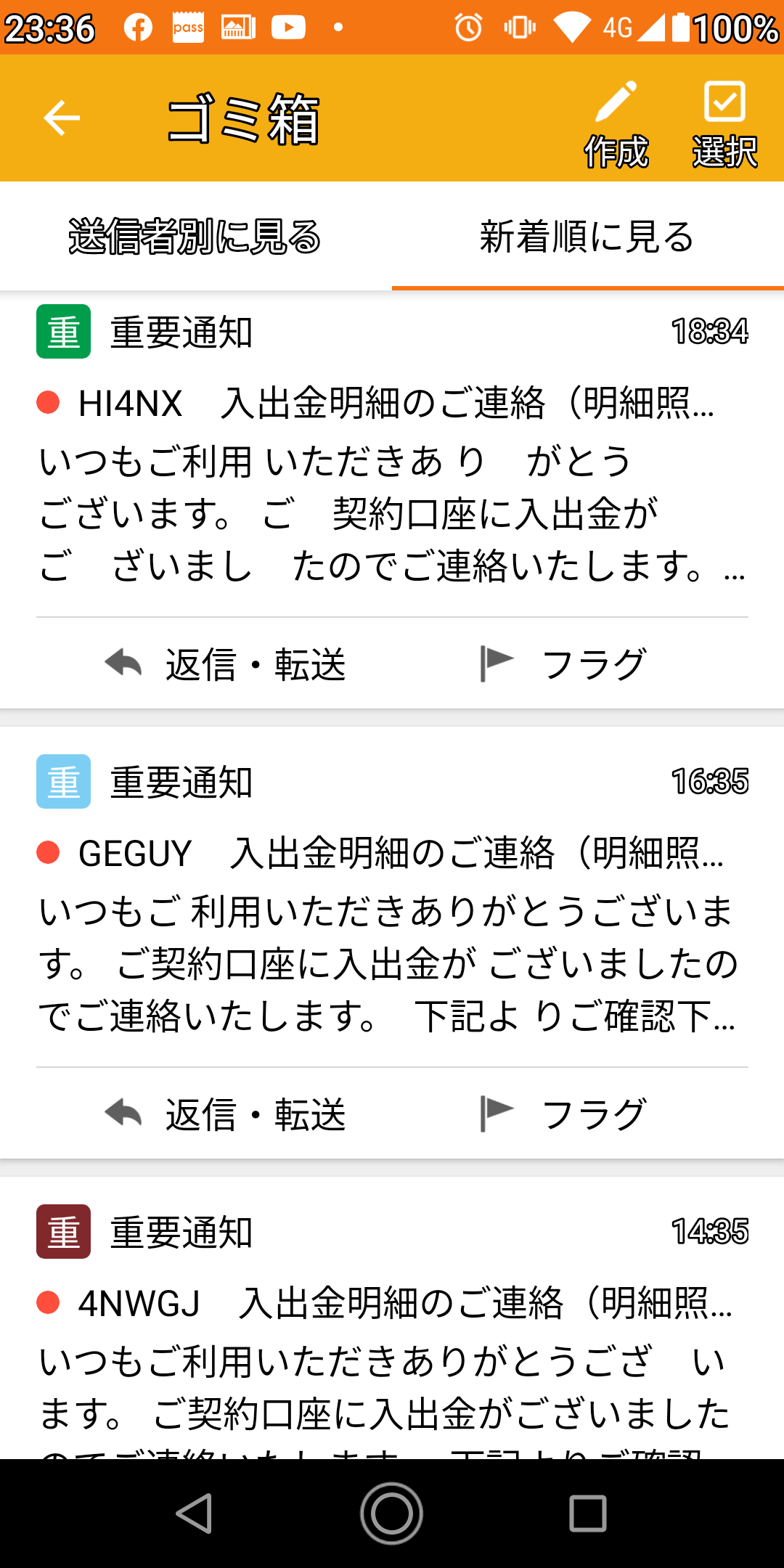Reply or forward the GEGUY mail
Screen dimensions: 784x1568
(x=225, y=1114)
